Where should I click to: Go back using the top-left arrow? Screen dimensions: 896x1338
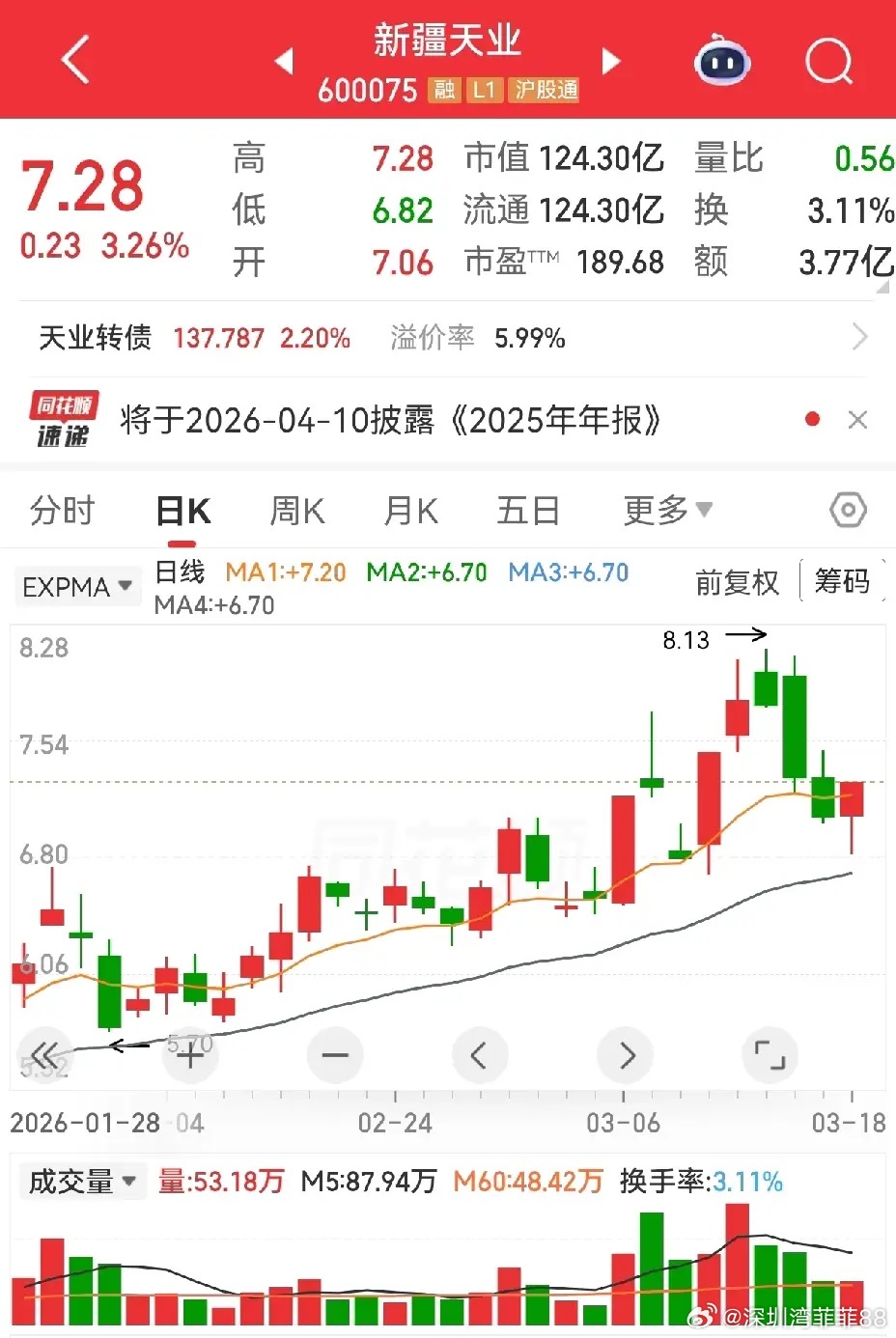[x=75, y=60]
